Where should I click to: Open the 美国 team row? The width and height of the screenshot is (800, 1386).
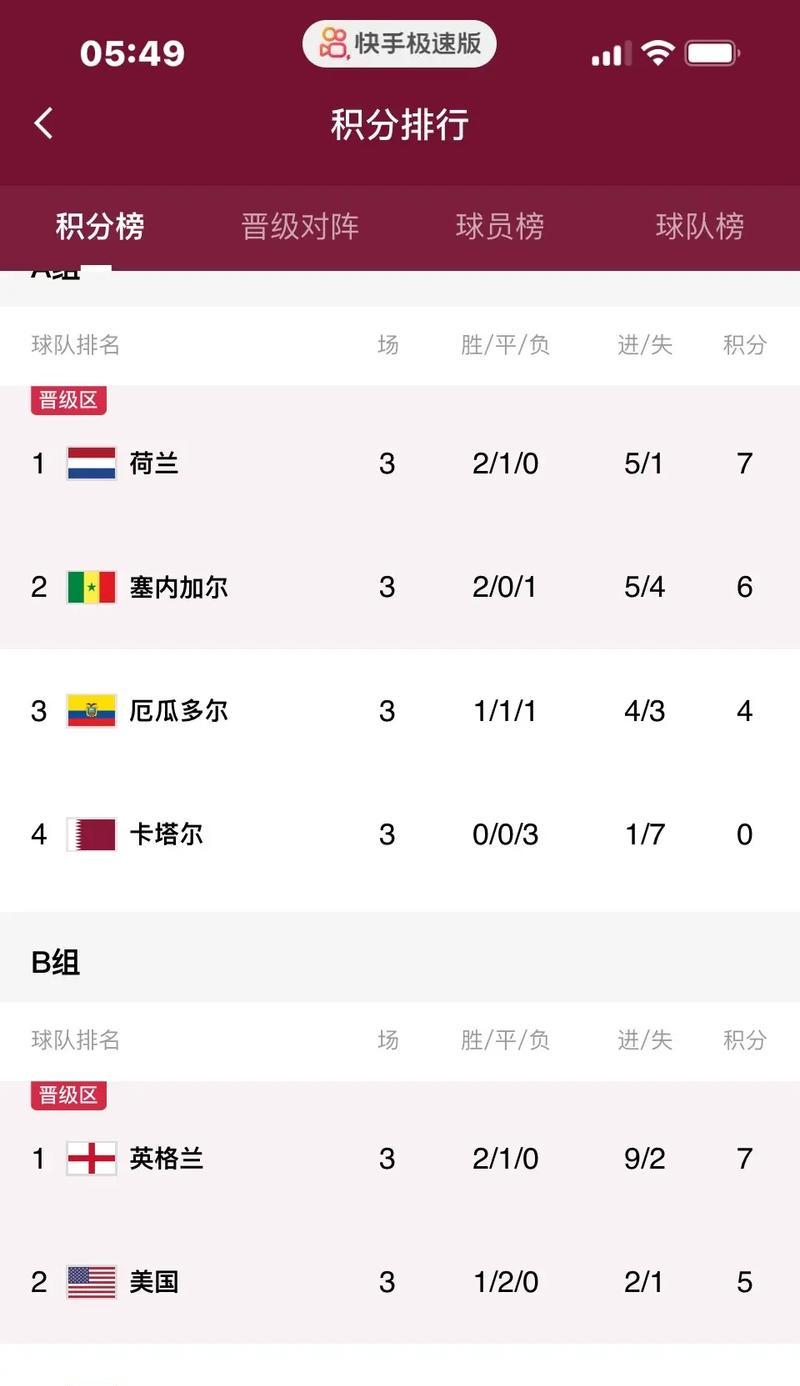click(x=400, y=1282)
